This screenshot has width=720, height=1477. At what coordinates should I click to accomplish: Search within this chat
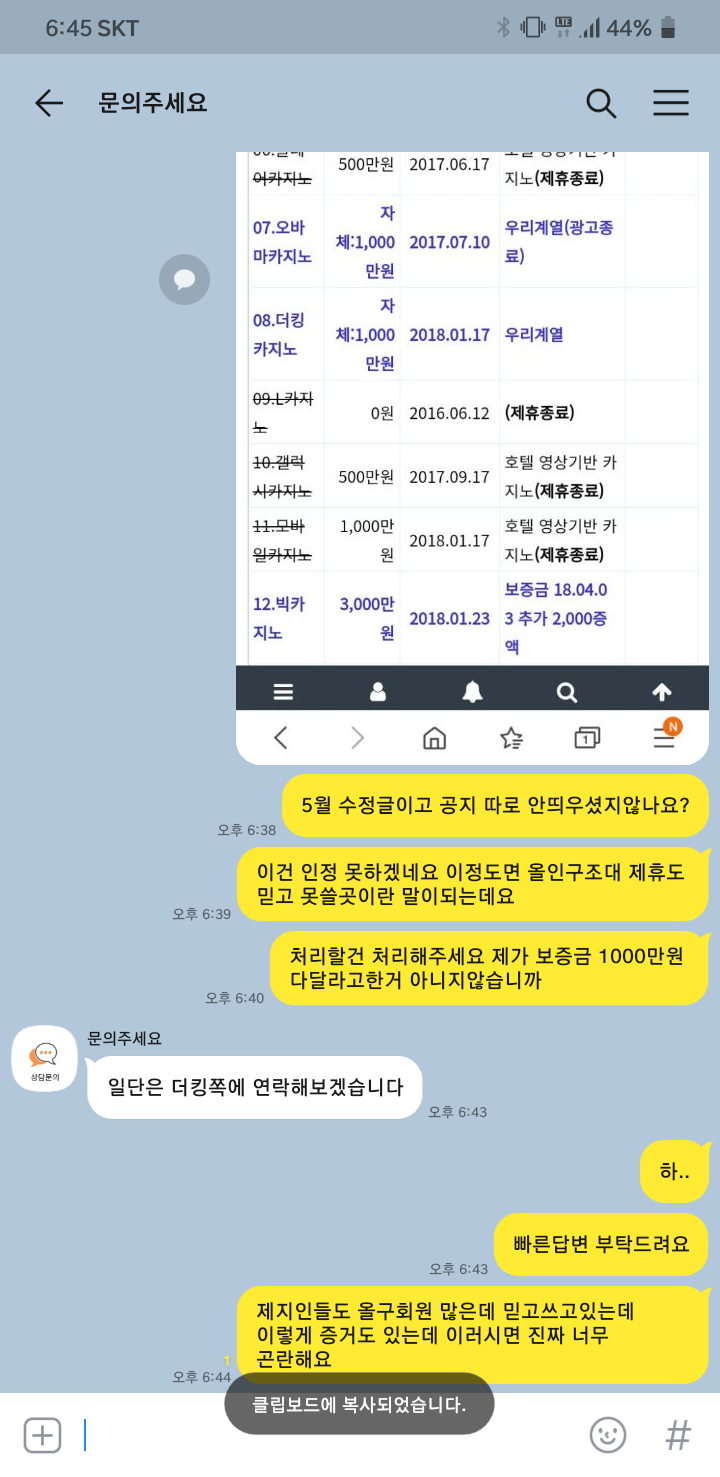[x=600, y=103]
